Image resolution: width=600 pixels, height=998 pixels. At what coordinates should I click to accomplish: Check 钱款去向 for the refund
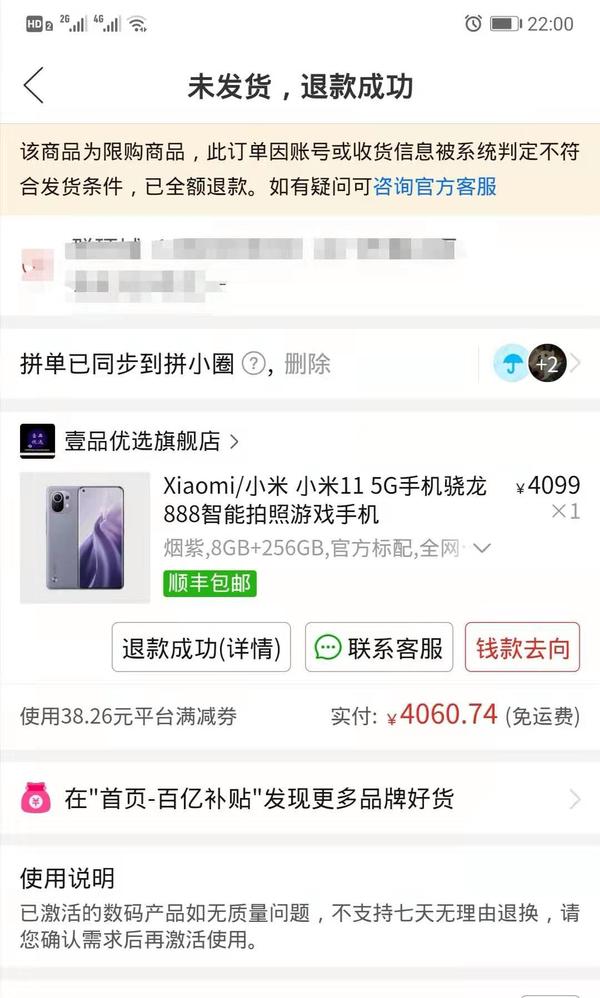[522, 648]
